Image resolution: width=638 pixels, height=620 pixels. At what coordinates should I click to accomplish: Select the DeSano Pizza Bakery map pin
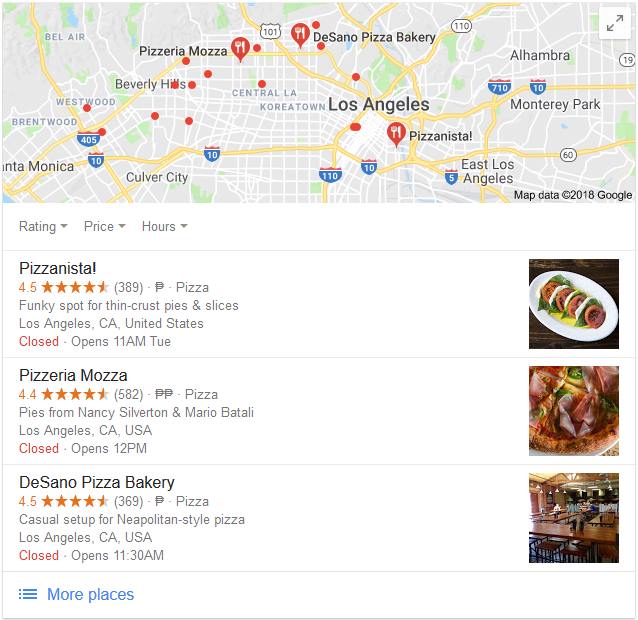(300, 35)
